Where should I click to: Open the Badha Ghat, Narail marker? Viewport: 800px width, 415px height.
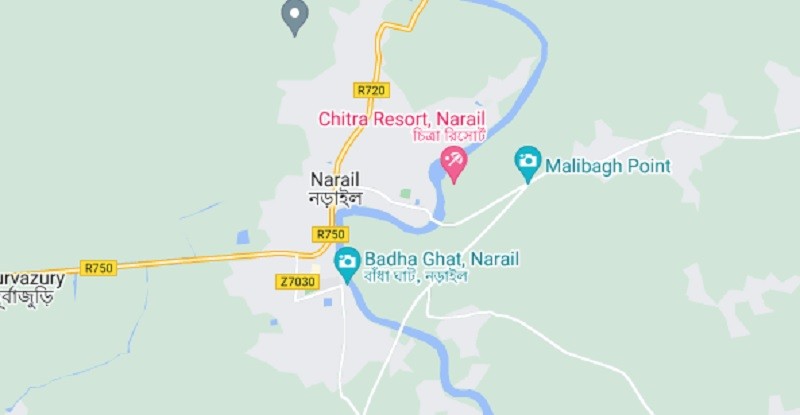point(347,262)
